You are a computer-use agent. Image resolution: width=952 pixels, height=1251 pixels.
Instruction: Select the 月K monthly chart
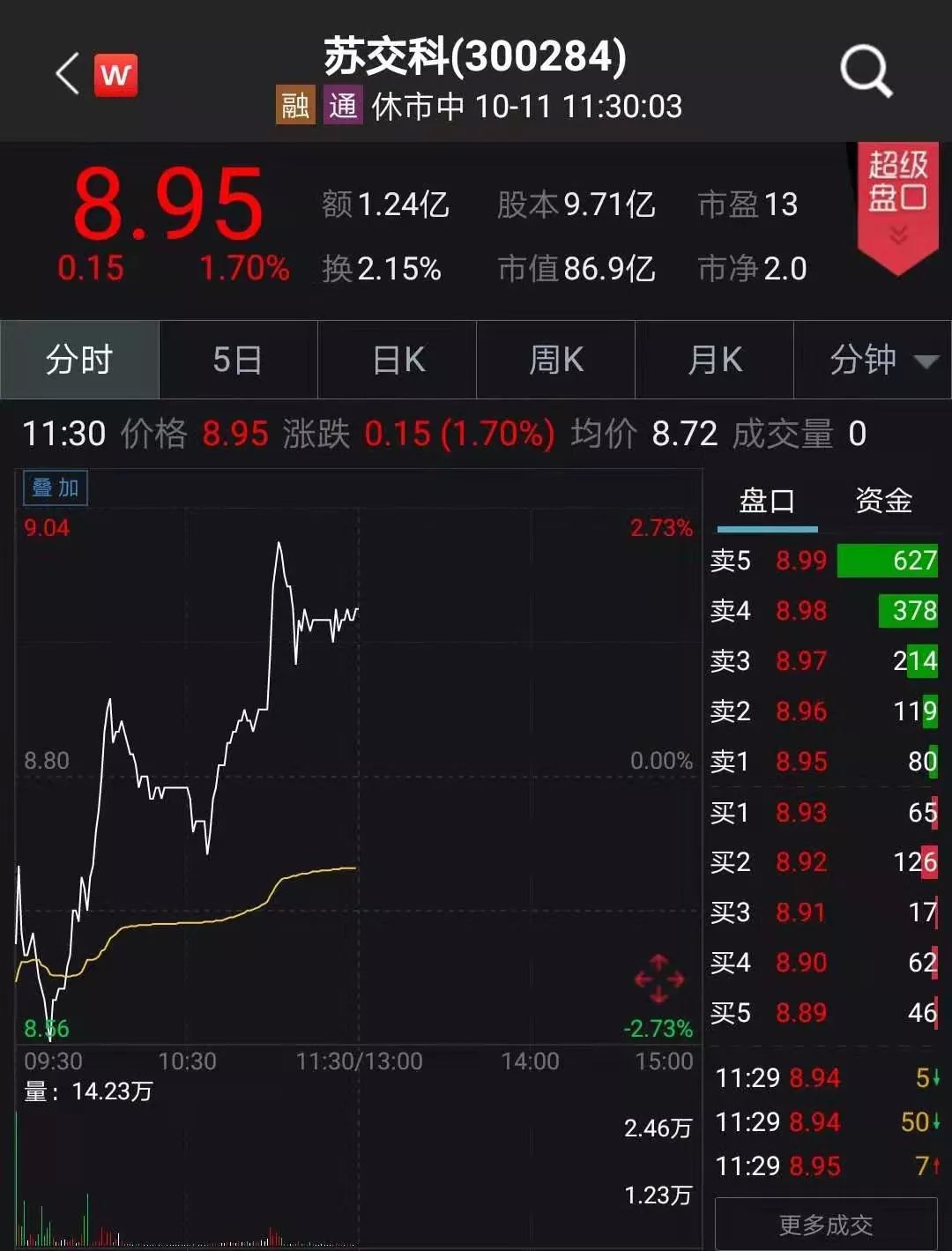[714, 361]
